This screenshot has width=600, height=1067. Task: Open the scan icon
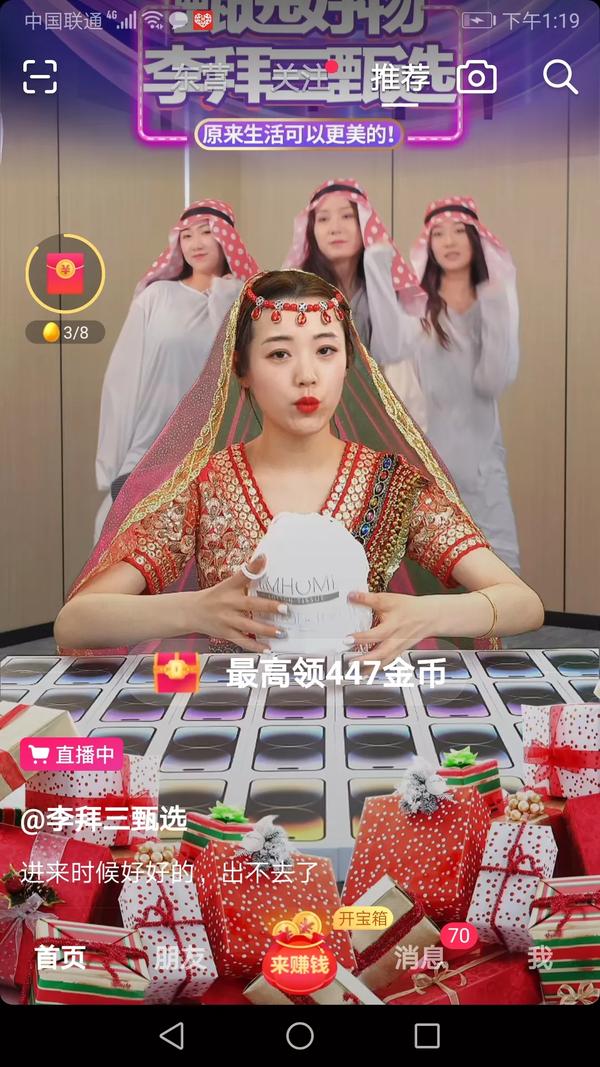point(40,77)
